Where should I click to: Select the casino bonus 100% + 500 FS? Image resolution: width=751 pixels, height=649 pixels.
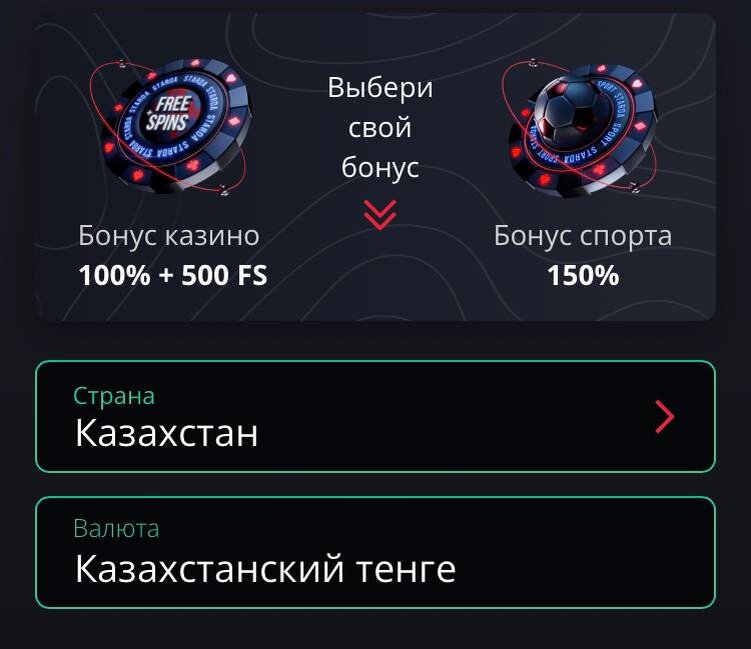pos(172,180)
